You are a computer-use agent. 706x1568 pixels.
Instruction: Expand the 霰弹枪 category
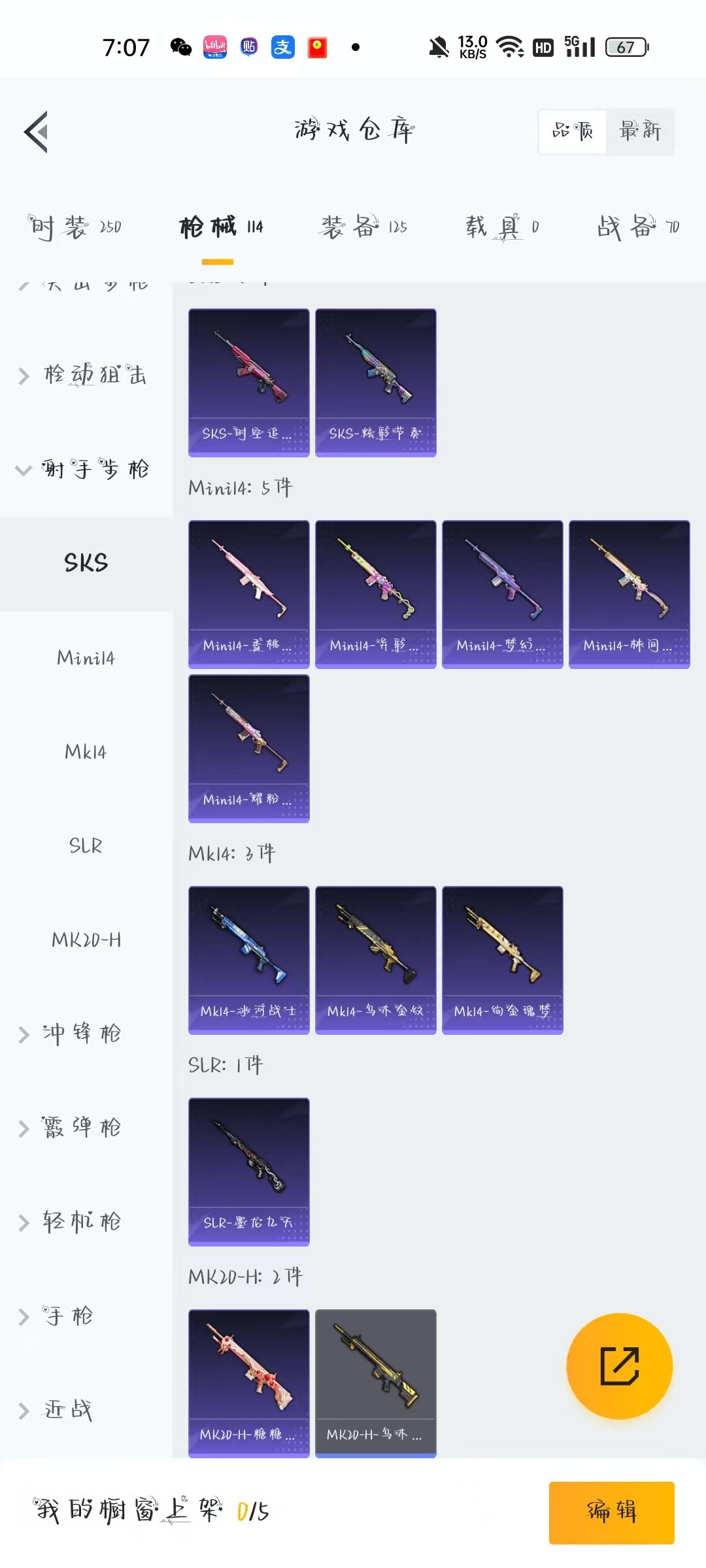pos(72,1128)
